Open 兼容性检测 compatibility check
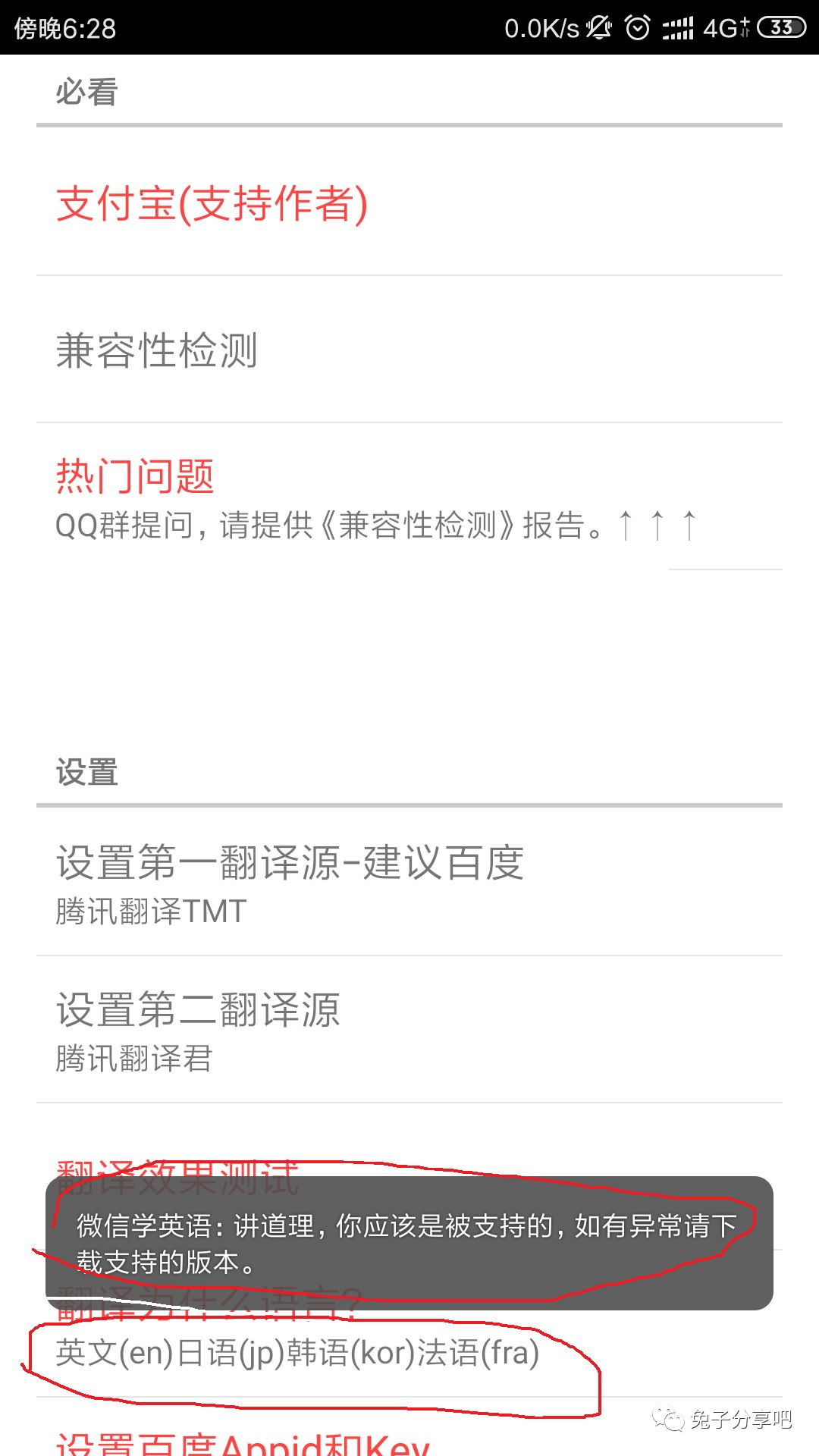The height and width of the screenshot is (1456, 819). 409,350
